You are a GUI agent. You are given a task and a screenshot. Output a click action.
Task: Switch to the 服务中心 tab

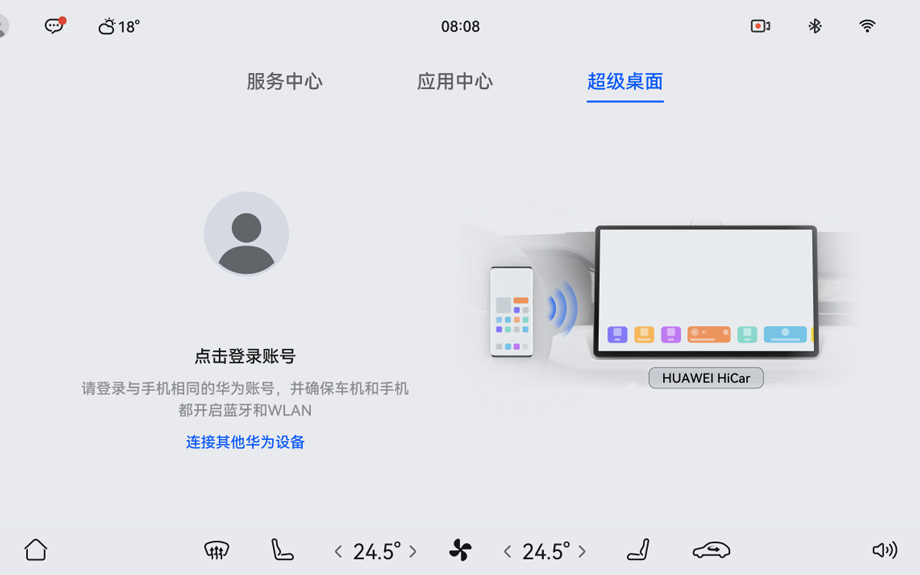point(284,81)
